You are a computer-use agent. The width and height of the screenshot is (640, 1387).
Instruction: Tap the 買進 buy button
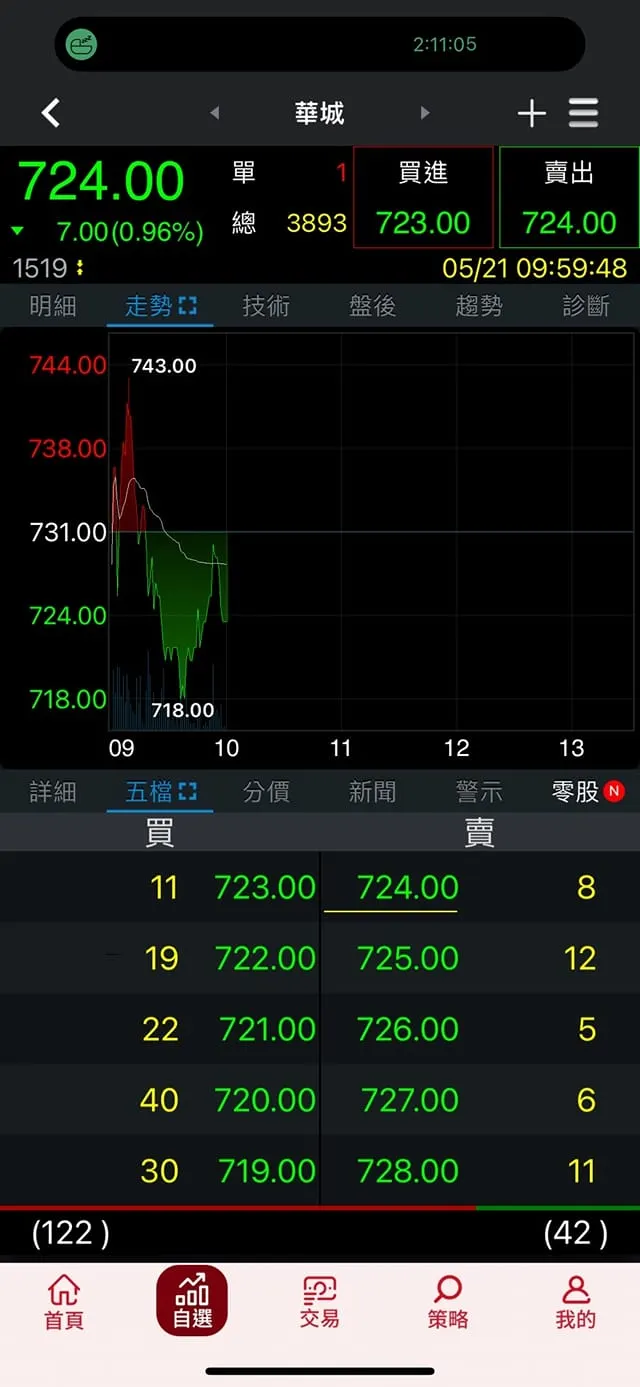[423, 198]
